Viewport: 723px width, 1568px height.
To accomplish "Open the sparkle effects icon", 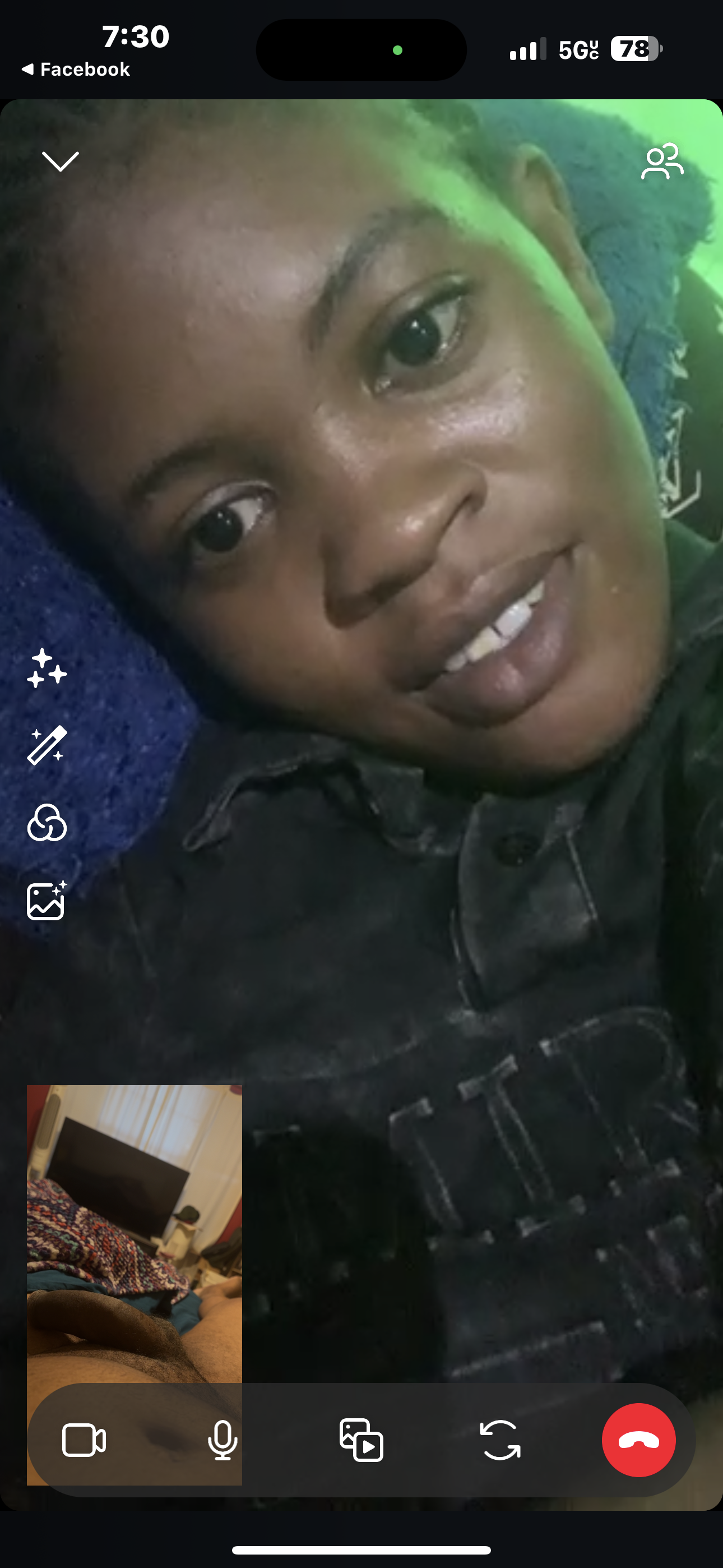I will click(47, 668).
